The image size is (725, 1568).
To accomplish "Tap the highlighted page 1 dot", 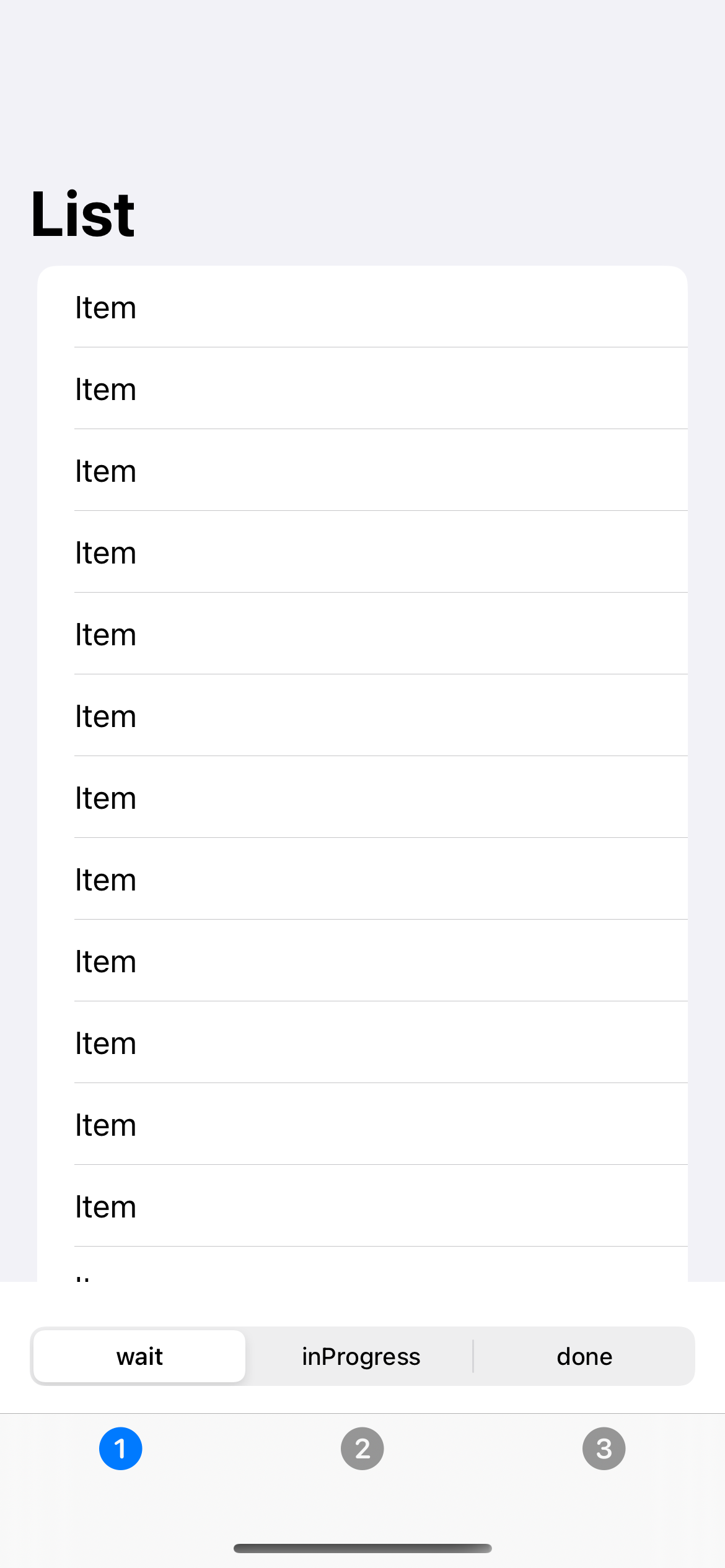I will pos(121,1448).
